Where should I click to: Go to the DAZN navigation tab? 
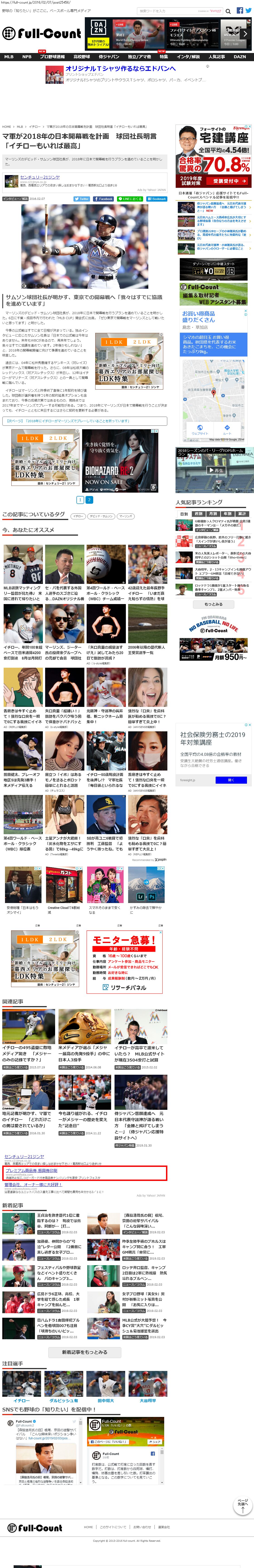click(239, 57)
